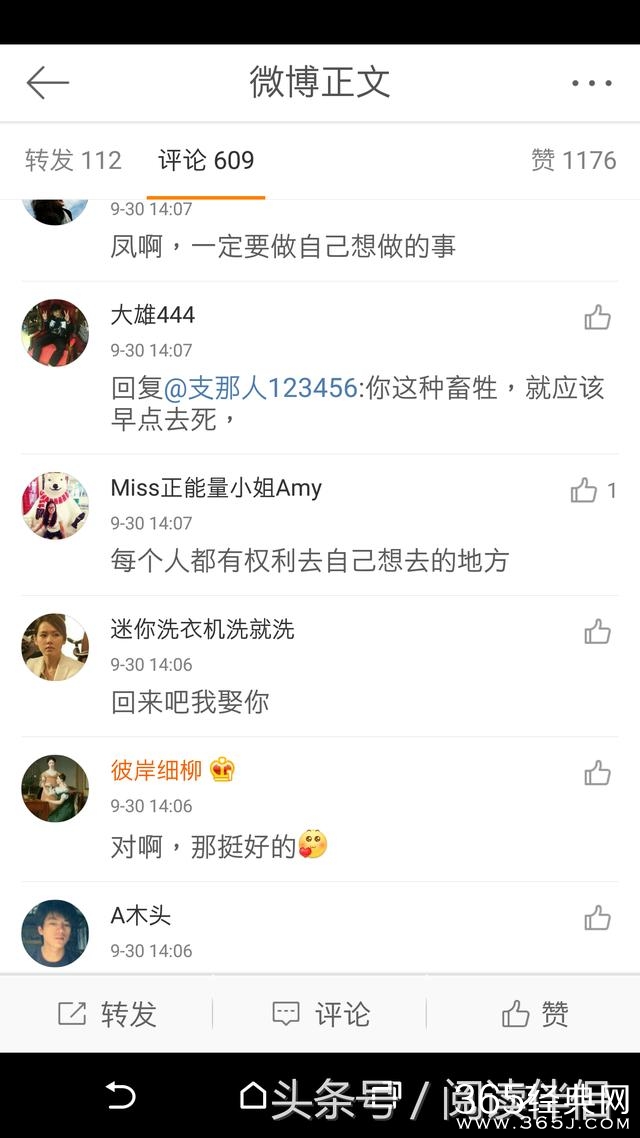View Miss正能量小姐Amy's profile avatar

click(55, 505)
